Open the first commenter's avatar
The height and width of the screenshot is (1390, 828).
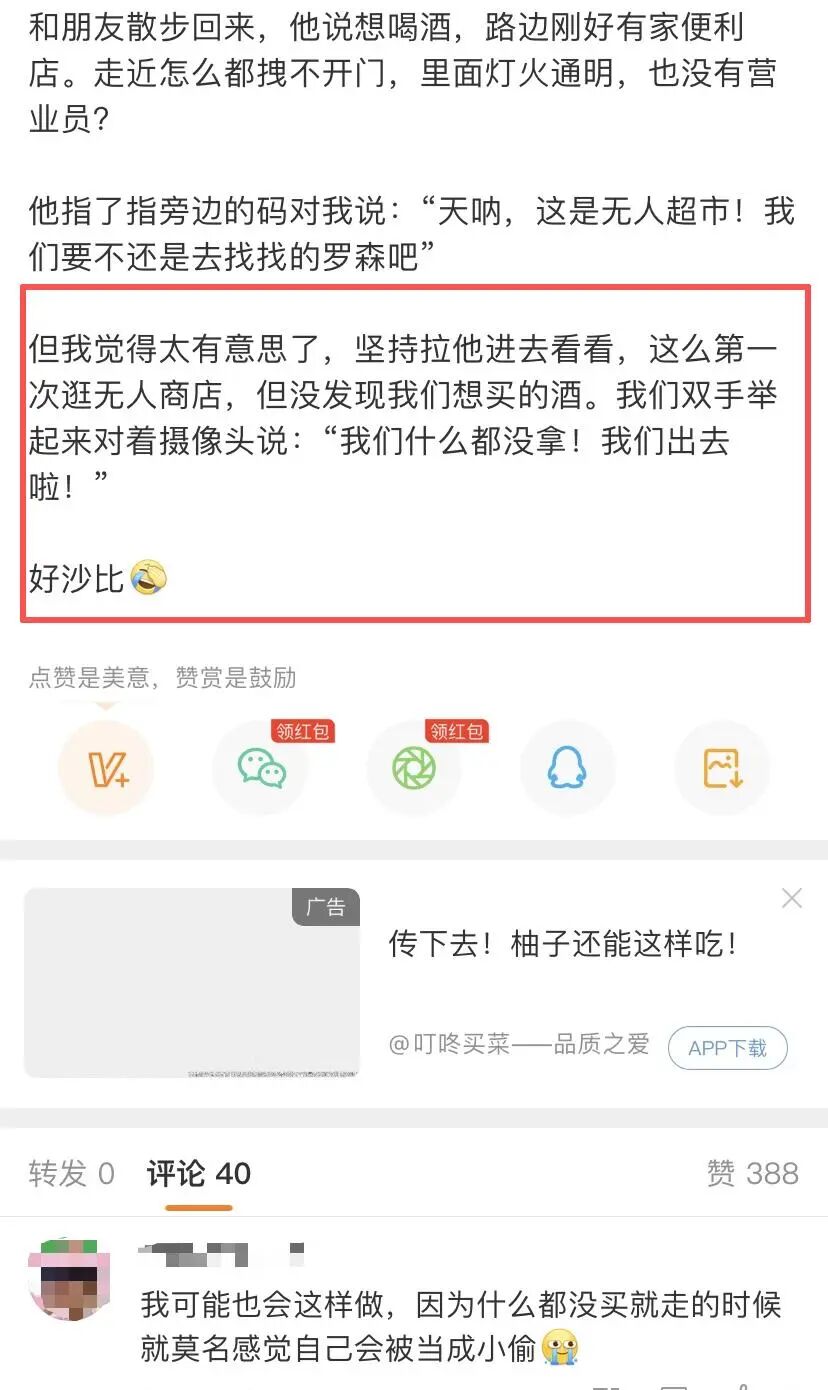point(69,1279)
